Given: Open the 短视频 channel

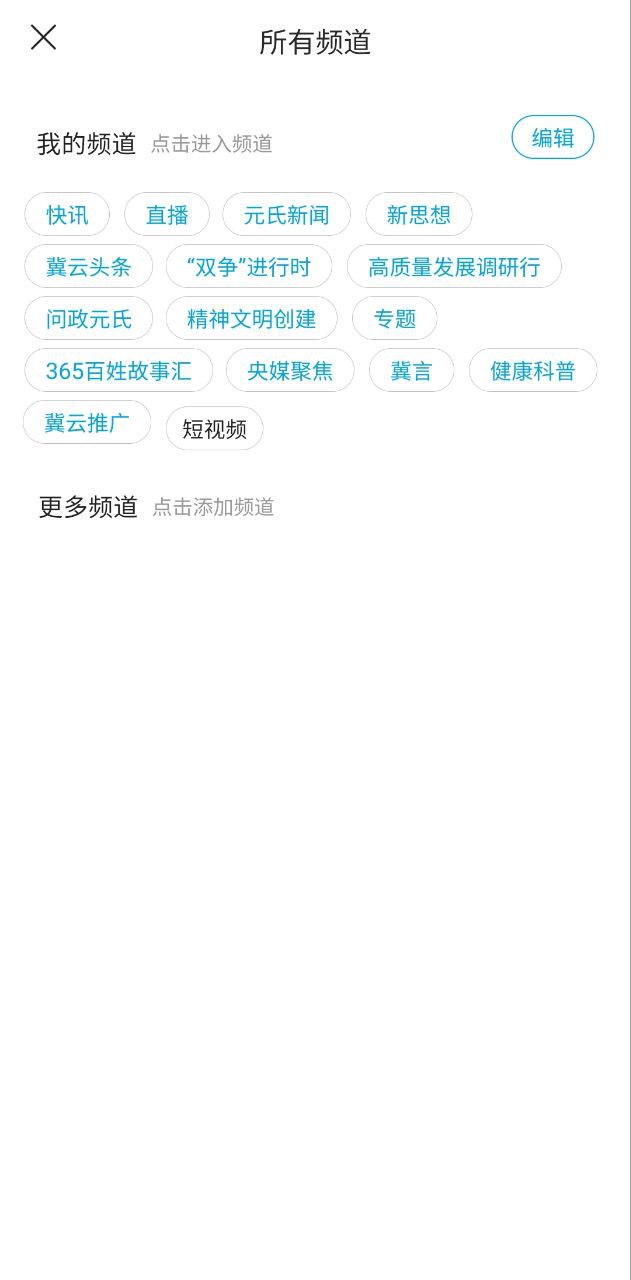Looking at the screenshot, I should point(214,428).
